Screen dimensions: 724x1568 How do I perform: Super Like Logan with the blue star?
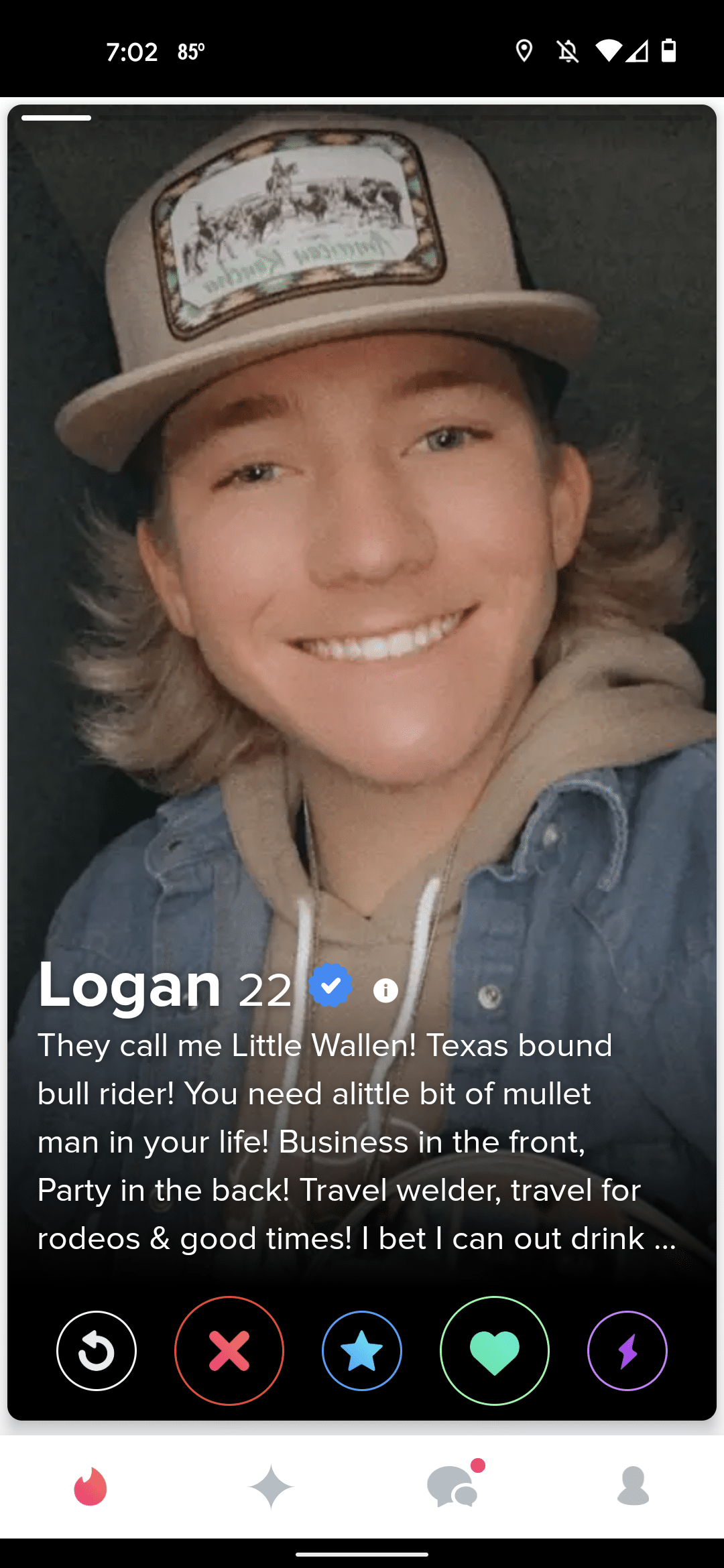362,1351
